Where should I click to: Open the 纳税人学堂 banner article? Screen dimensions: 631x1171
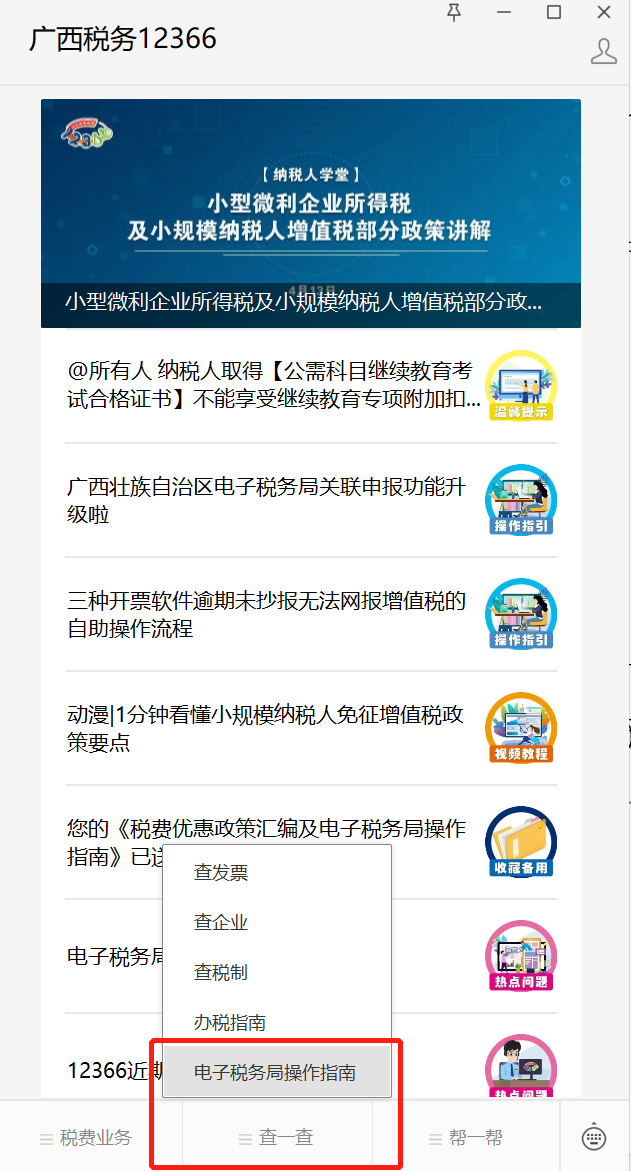[311, 214]
